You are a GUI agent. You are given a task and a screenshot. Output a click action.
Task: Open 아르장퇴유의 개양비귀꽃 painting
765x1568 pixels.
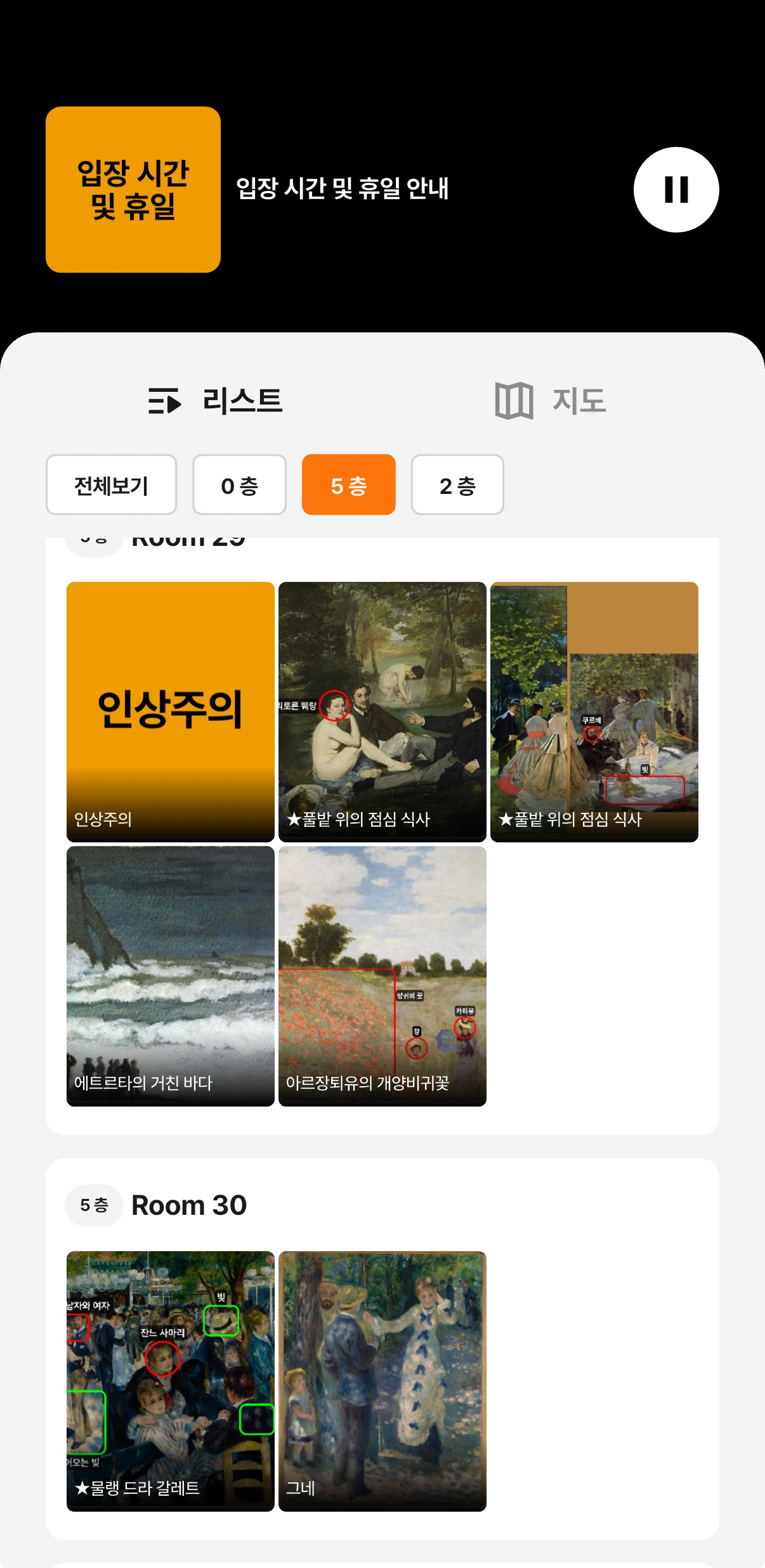point(382,976)
